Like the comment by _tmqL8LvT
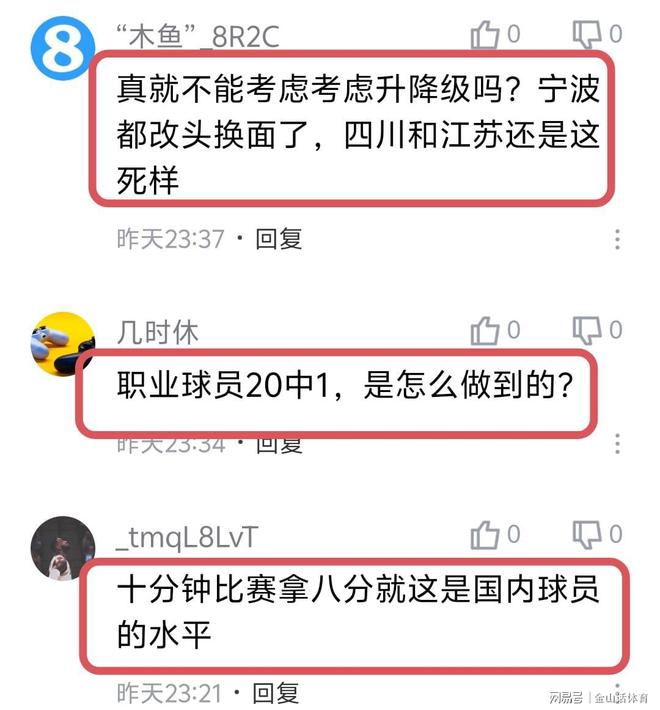Screen dimensions: 660x710 [486, 535]
